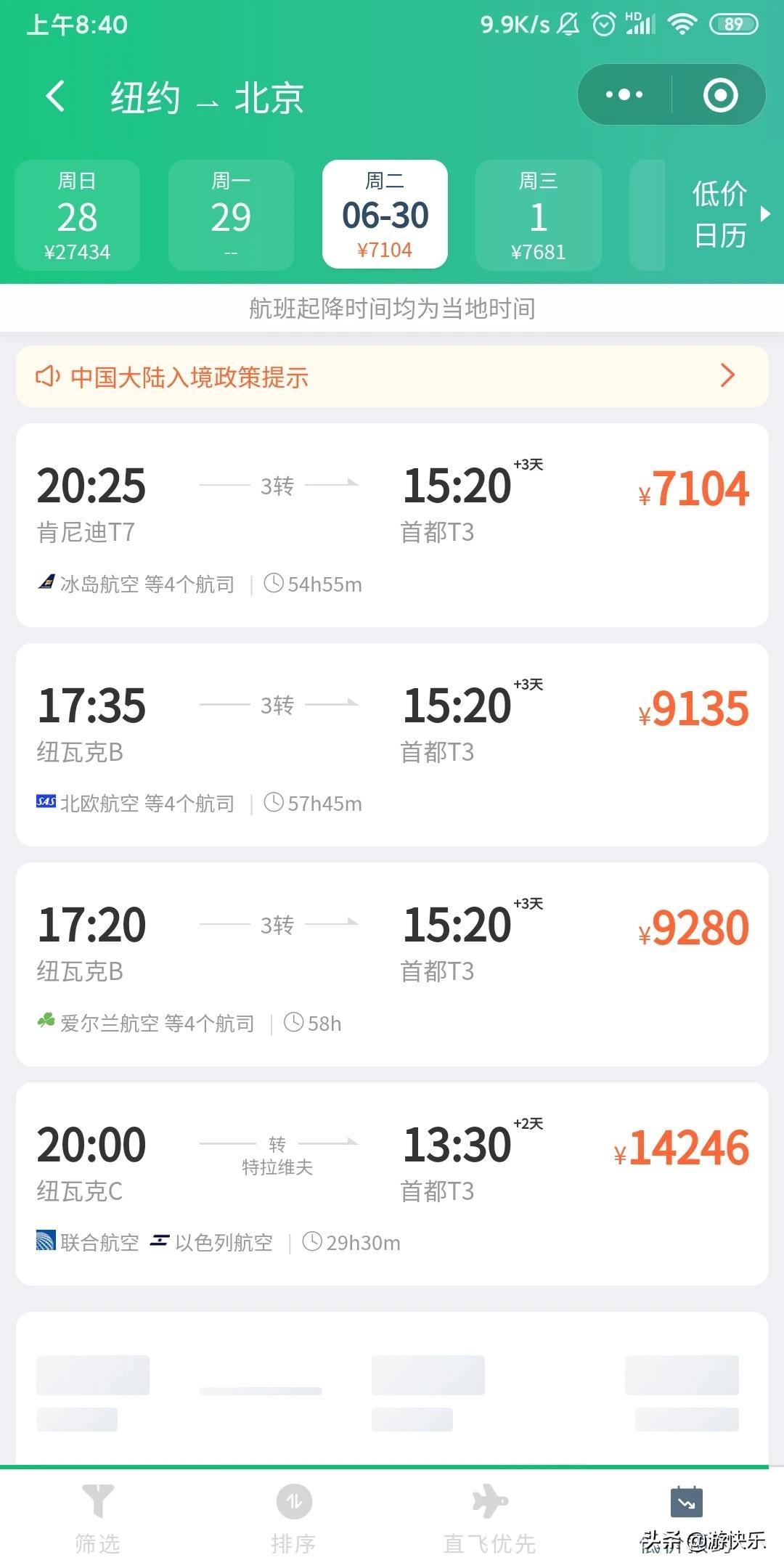This screenshot has width=784, height=1568.
Task: Open the 中国大陆入境政策提示 notice
Action: [392, 376]
